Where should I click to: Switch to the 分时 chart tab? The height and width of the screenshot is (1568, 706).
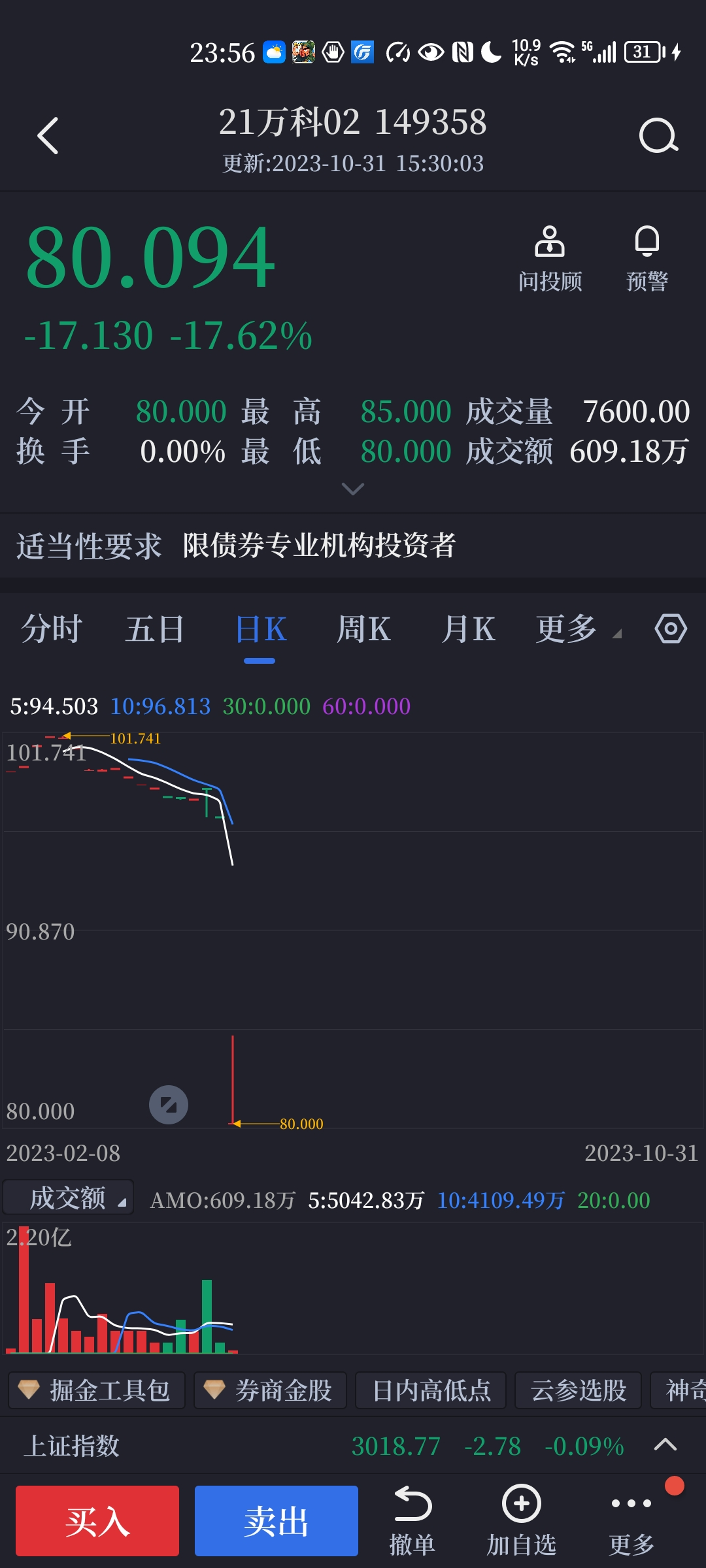pos(51,629)
